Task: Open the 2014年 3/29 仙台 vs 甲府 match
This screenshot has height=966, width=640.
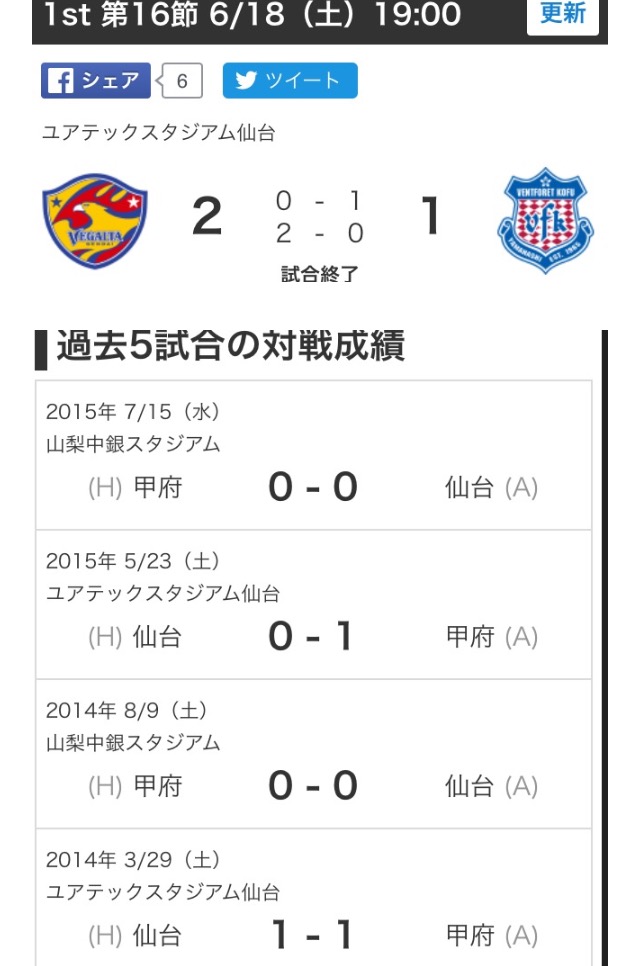Action: 314,898
